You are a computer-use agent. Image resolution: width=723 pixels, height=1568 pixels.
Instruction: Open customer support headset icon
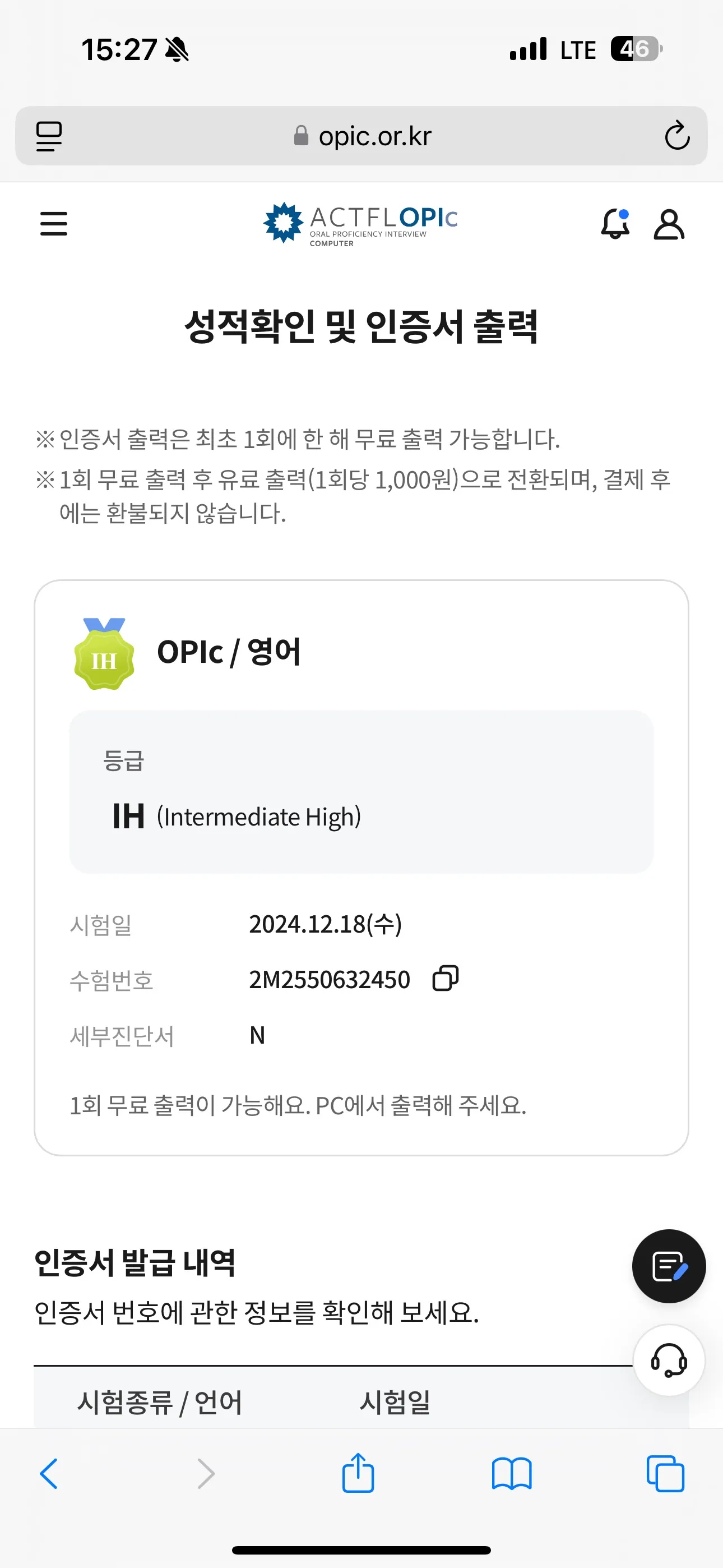(668, 1362)
